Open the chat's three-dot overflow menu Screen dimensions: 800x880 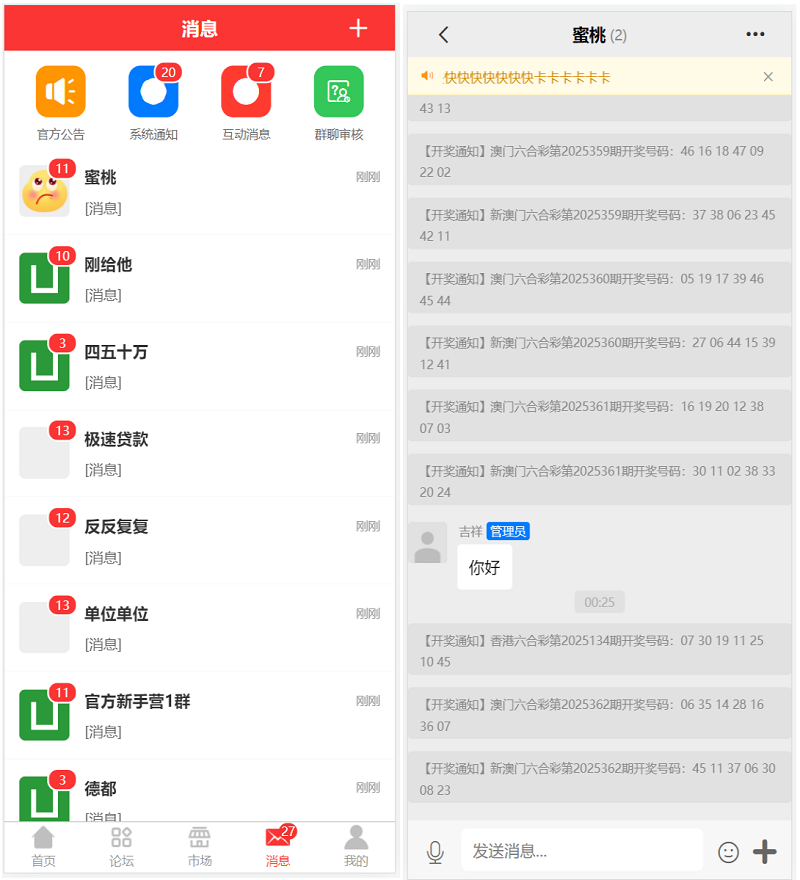click(x=755, y=35)
